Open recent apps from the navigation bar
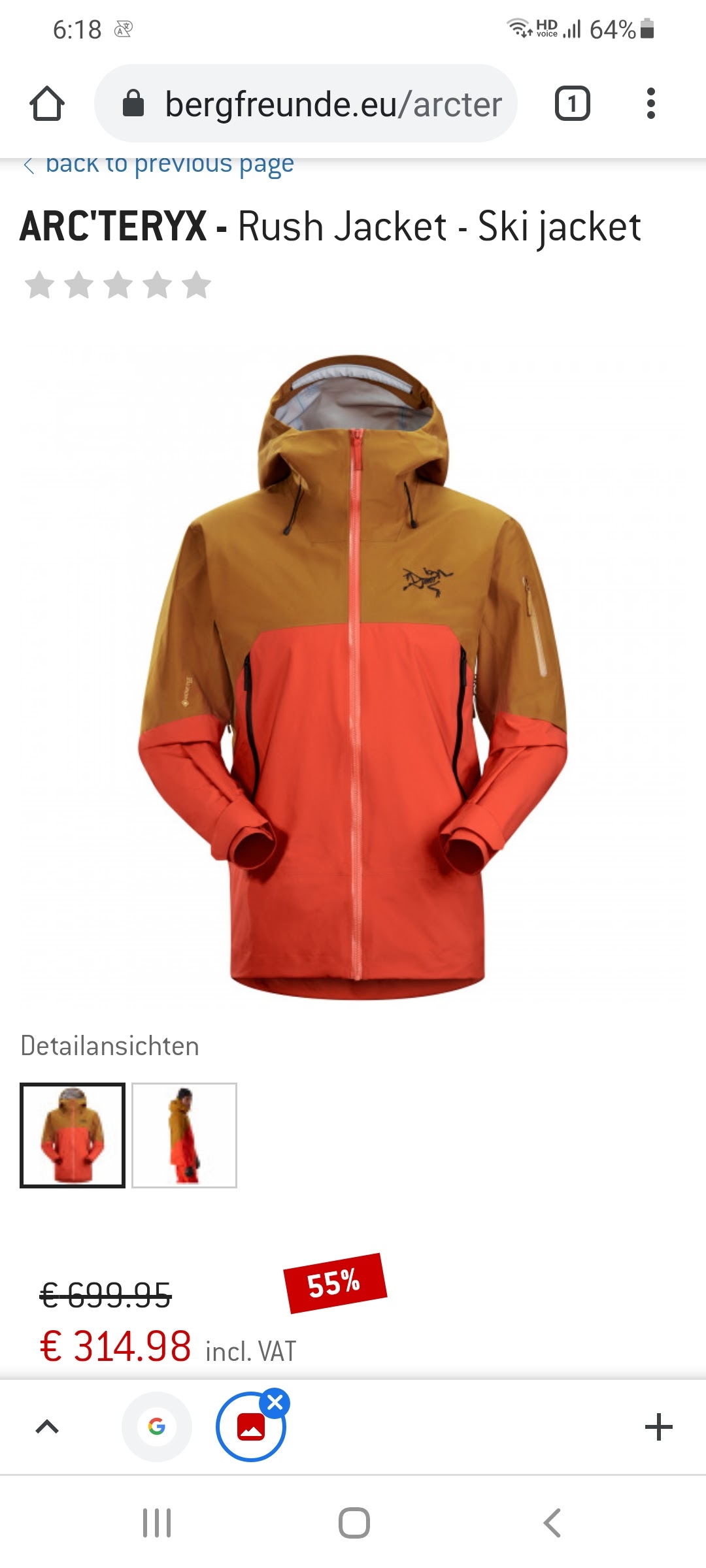Image resolution: width=706 pixels, height=1568 pixels. pos(157,1523)
